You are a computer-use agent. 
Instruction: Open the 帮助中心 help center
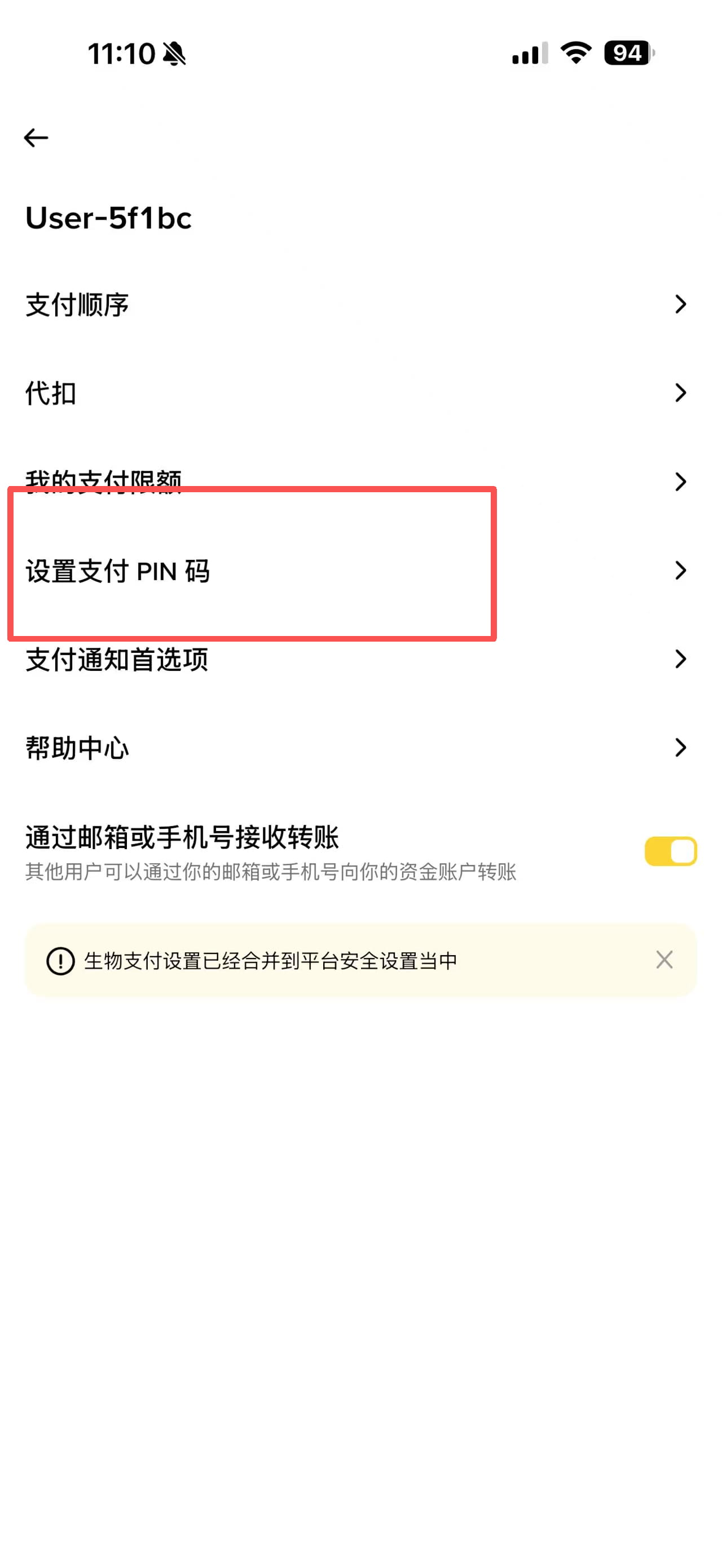[77, 748]
